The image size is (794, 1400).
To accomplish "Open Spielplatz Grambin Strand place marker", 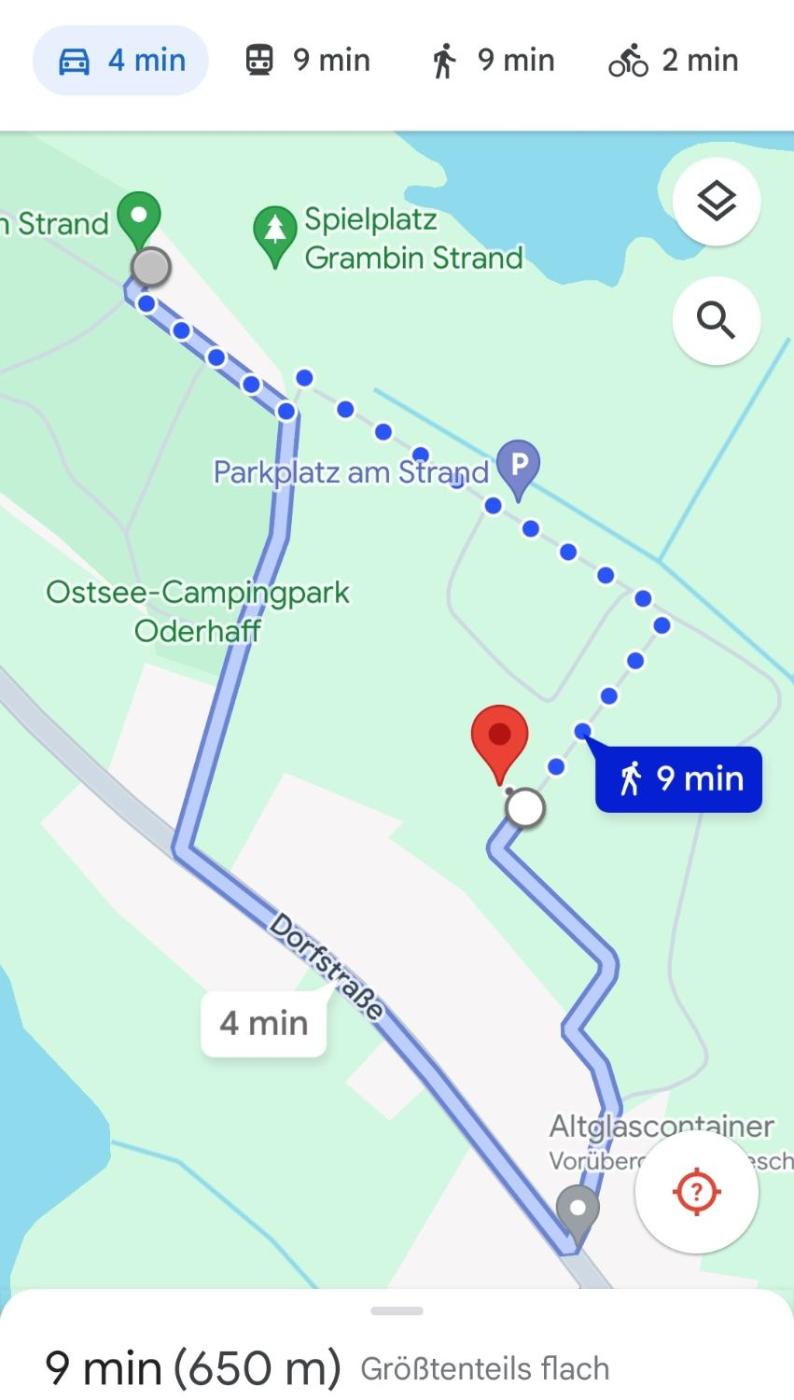I will click(275, 232).
